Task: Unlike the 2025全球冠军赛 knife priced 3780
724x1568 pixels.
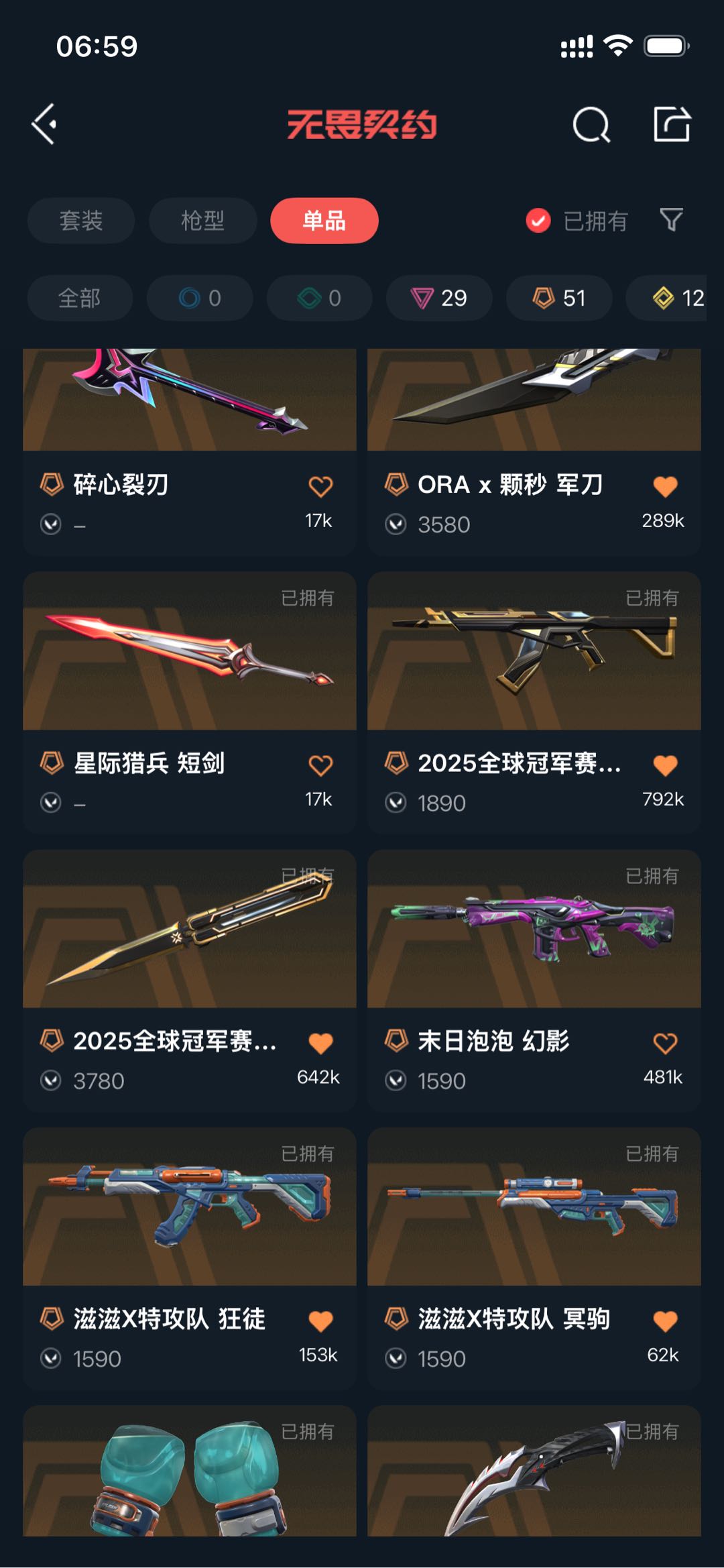Action: pos(320,1043)
